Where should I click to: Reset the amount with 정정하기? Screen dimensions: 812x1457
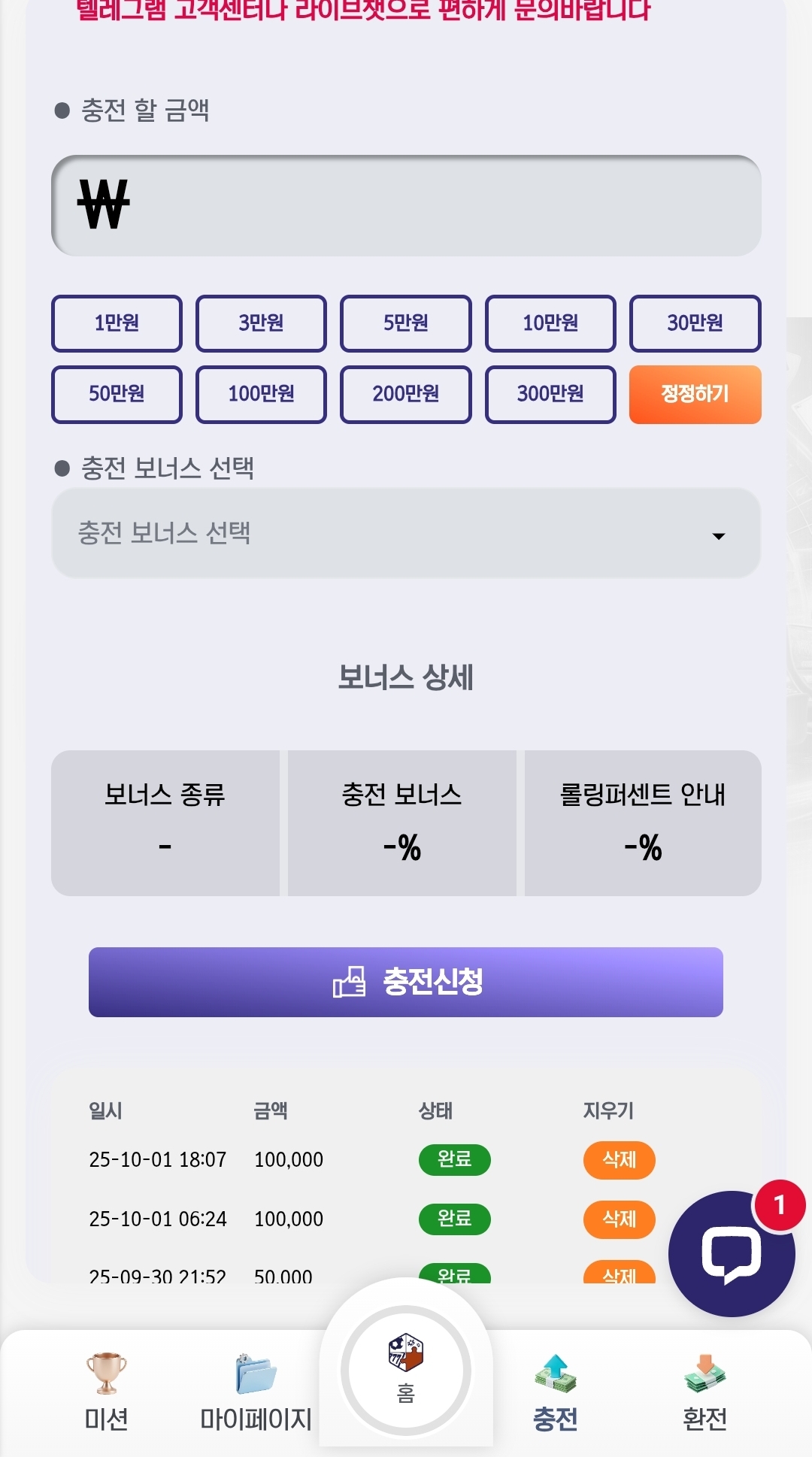coord(695,394)
